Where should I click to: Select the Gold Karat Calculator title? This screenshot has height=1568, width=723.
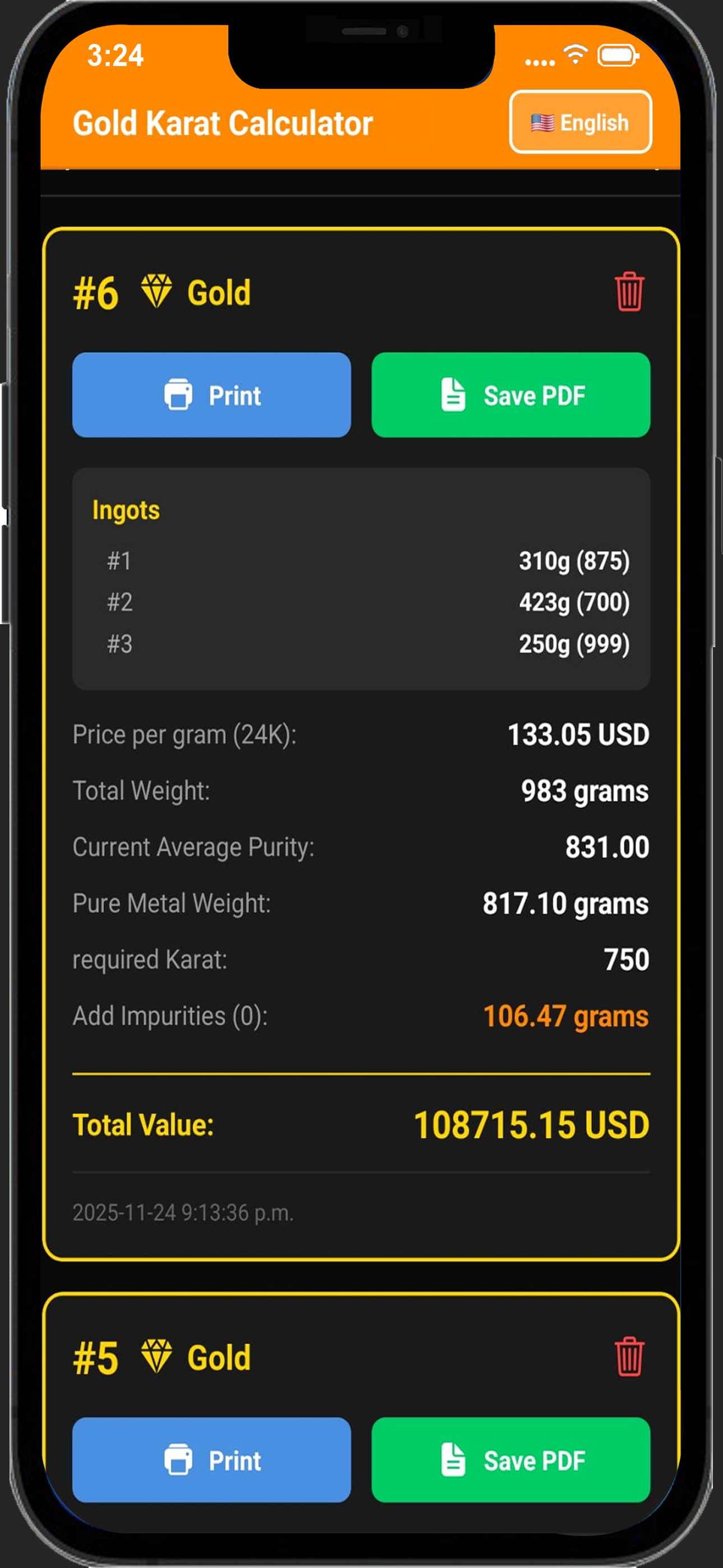223,122
